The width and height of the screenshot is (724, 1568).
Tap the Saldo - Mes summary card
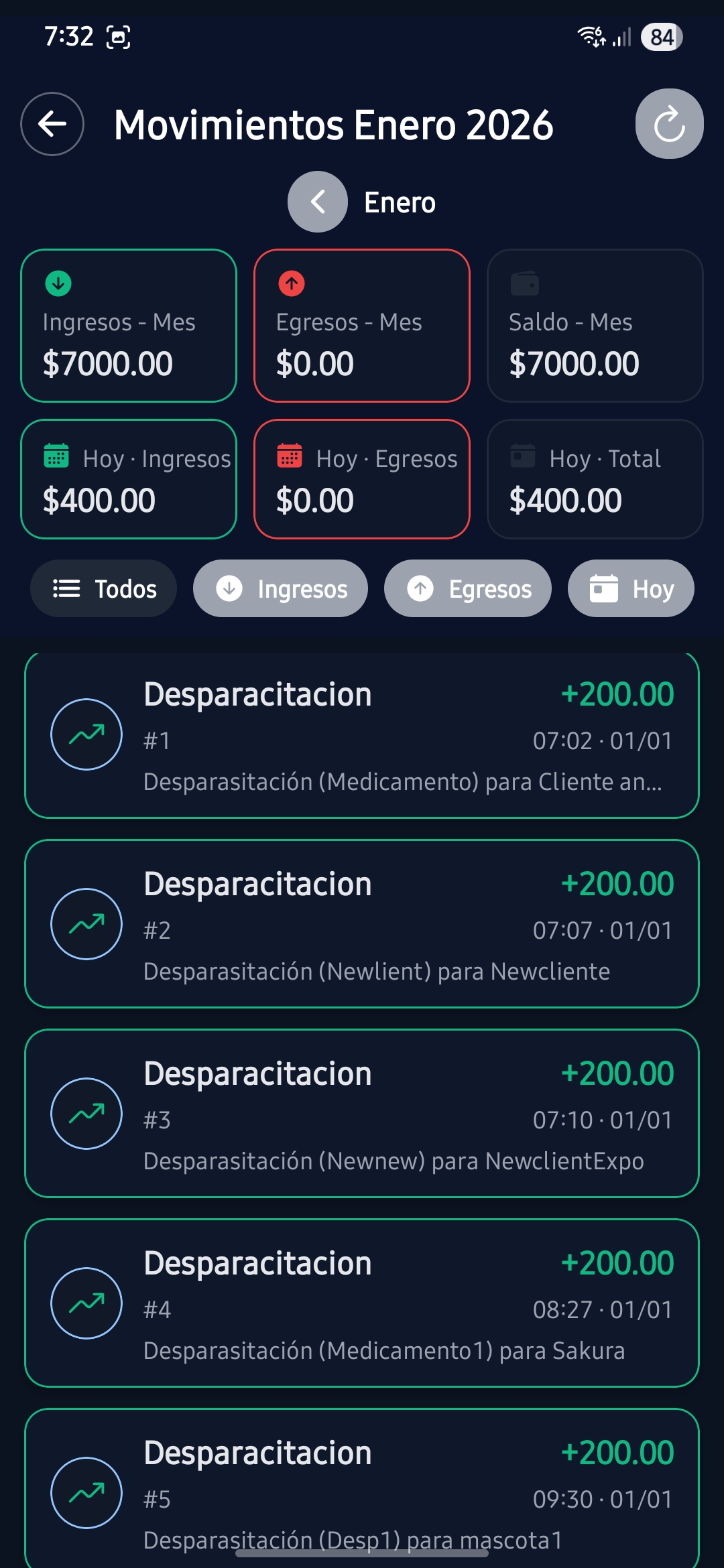click(x=594, y=325)
